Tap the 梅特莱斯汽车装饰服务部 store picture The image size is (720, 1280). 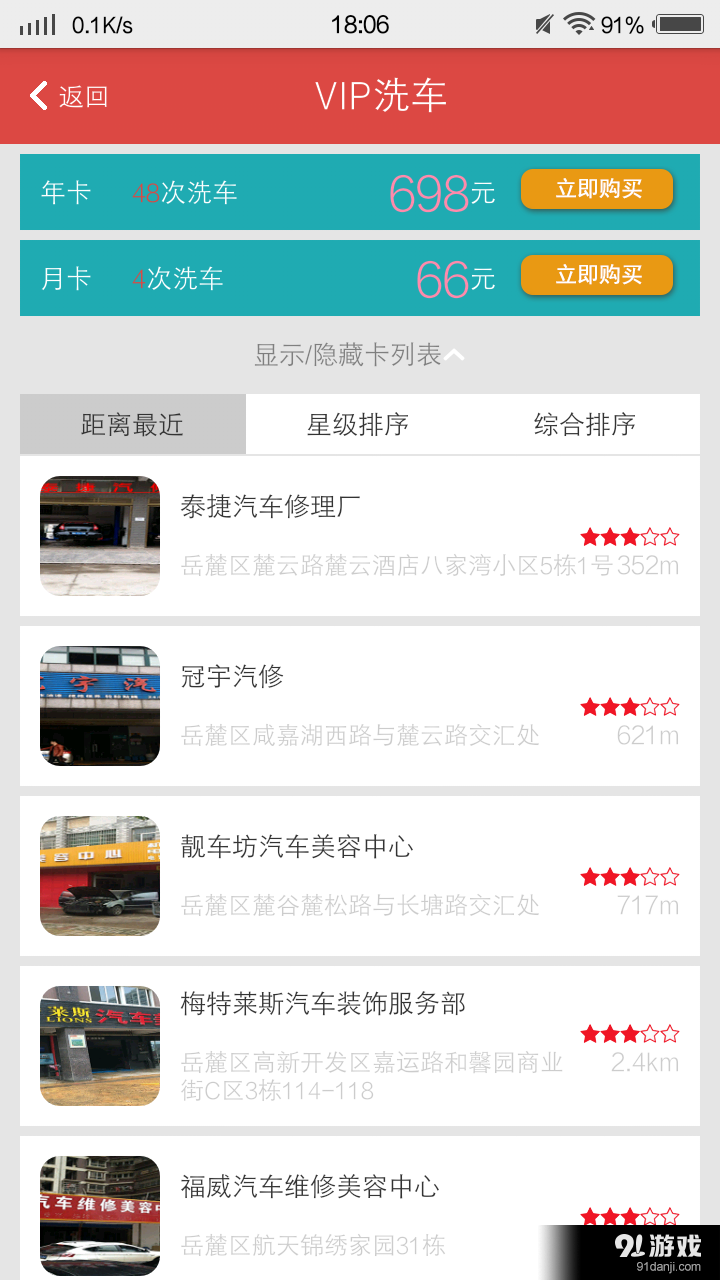pos(99,1046)
